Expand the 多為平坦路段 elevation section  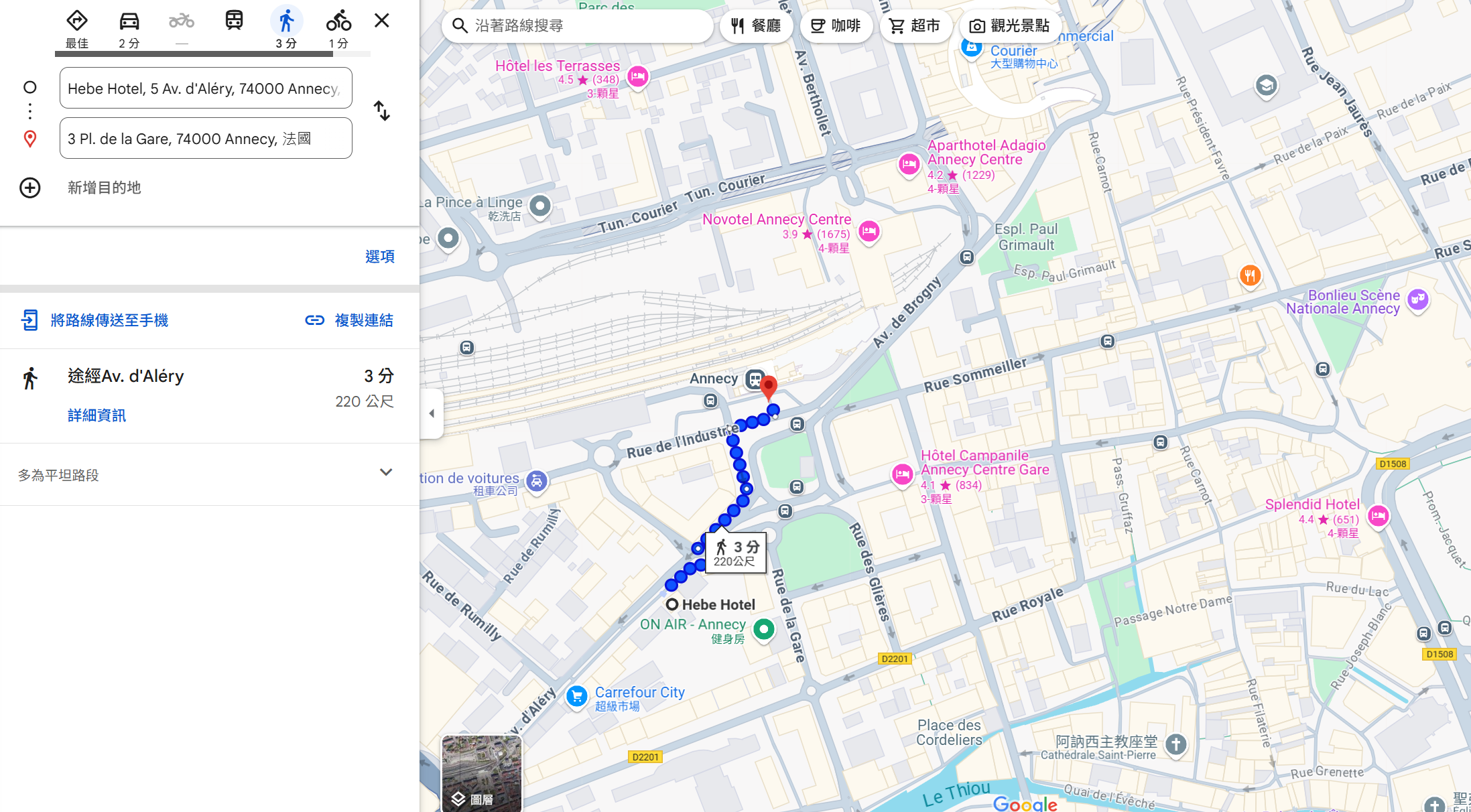click(x=385, y=473)
